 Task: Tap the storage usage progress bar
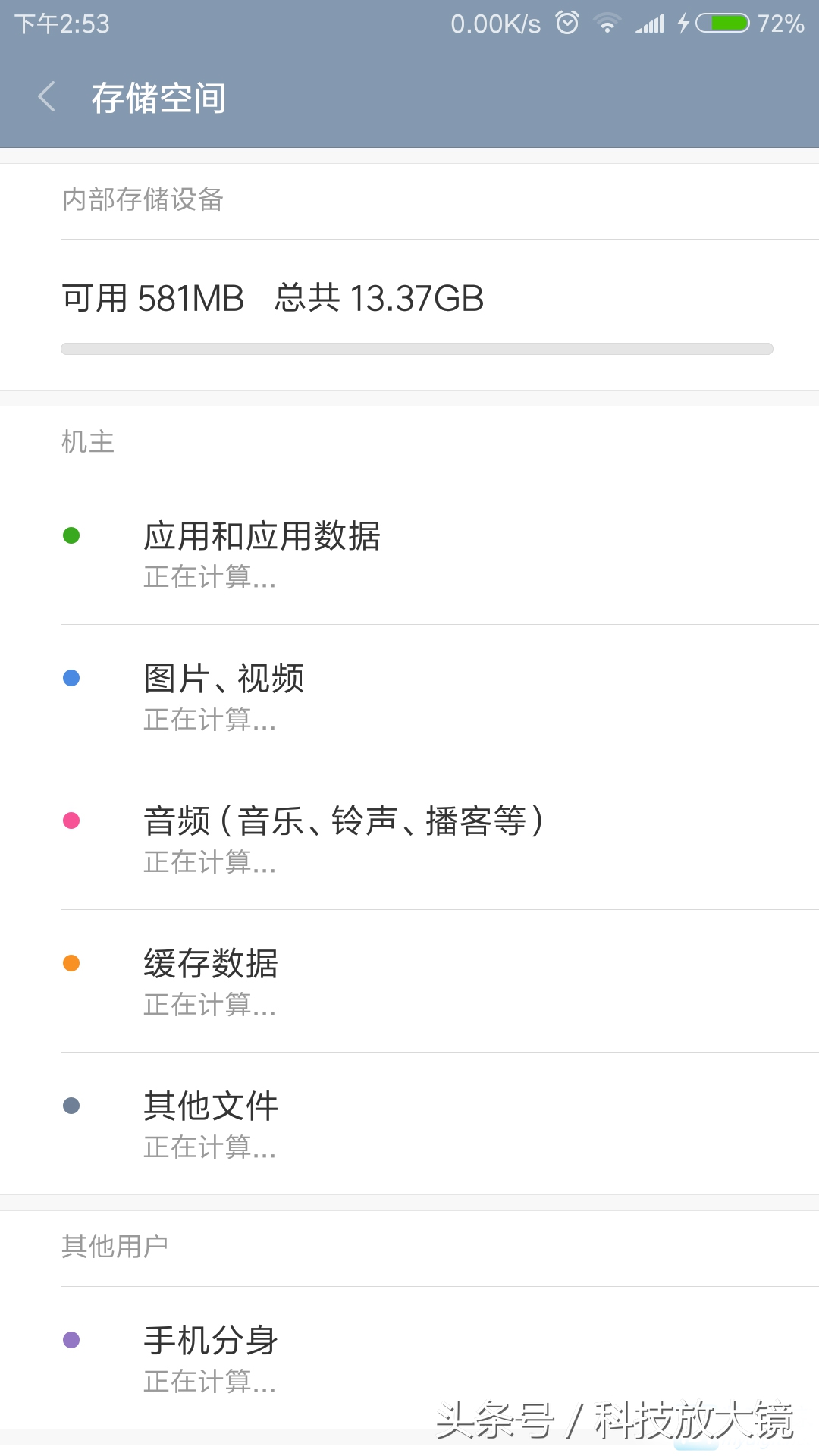[x=416, y=347]
